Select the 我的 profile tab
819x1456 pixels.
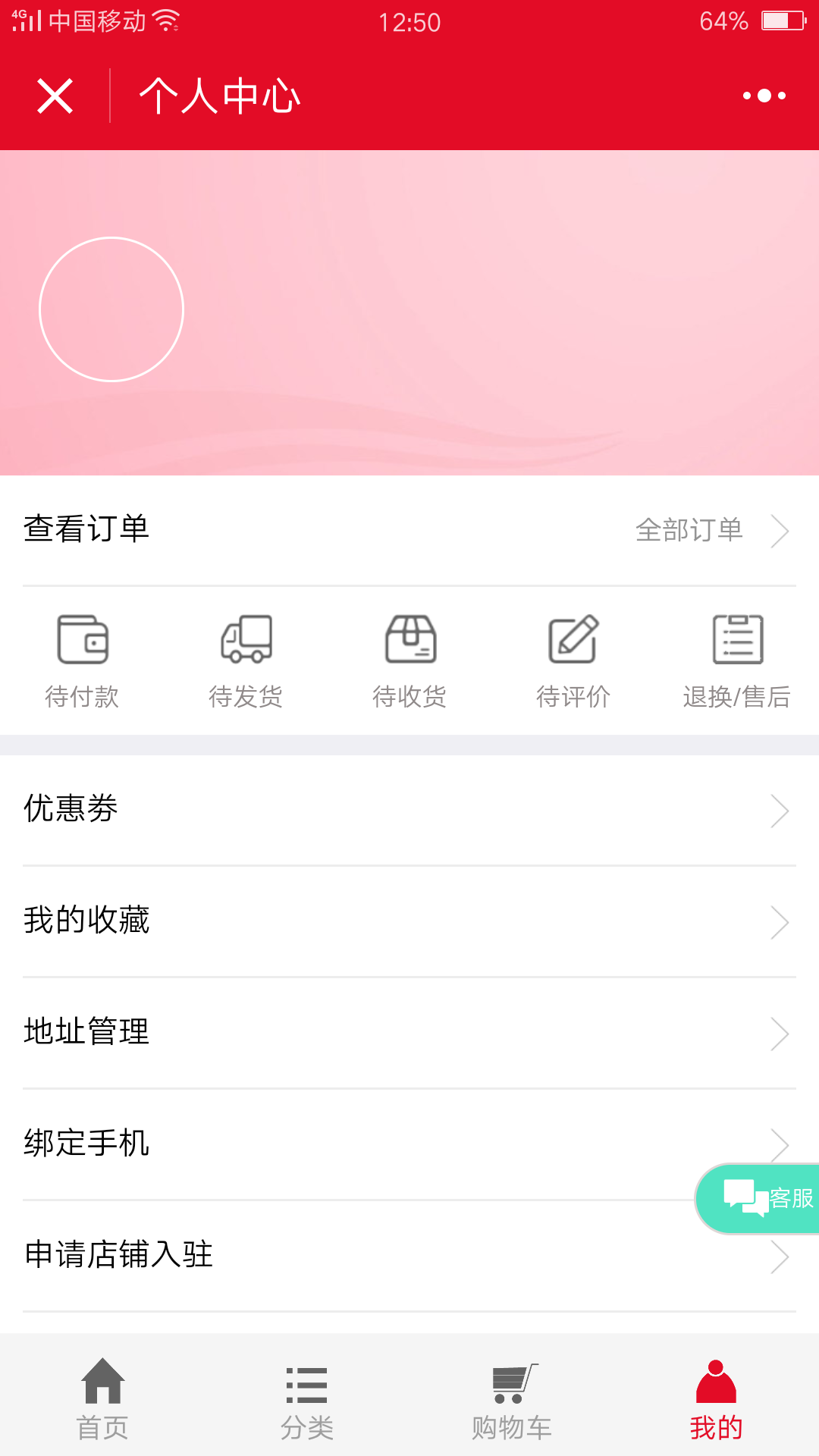tap(717, 1399)
